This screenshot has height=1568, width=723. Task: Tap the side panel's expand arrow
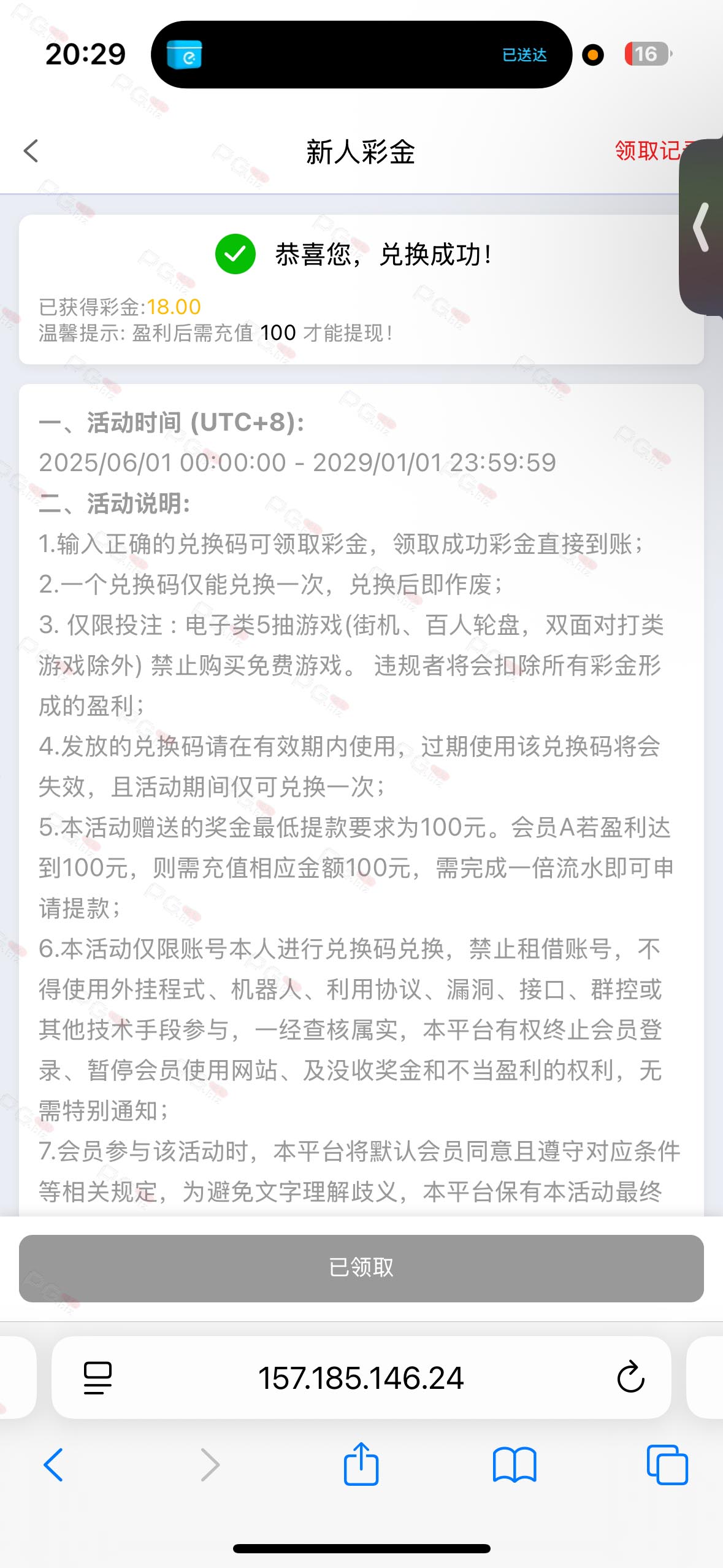702,227
